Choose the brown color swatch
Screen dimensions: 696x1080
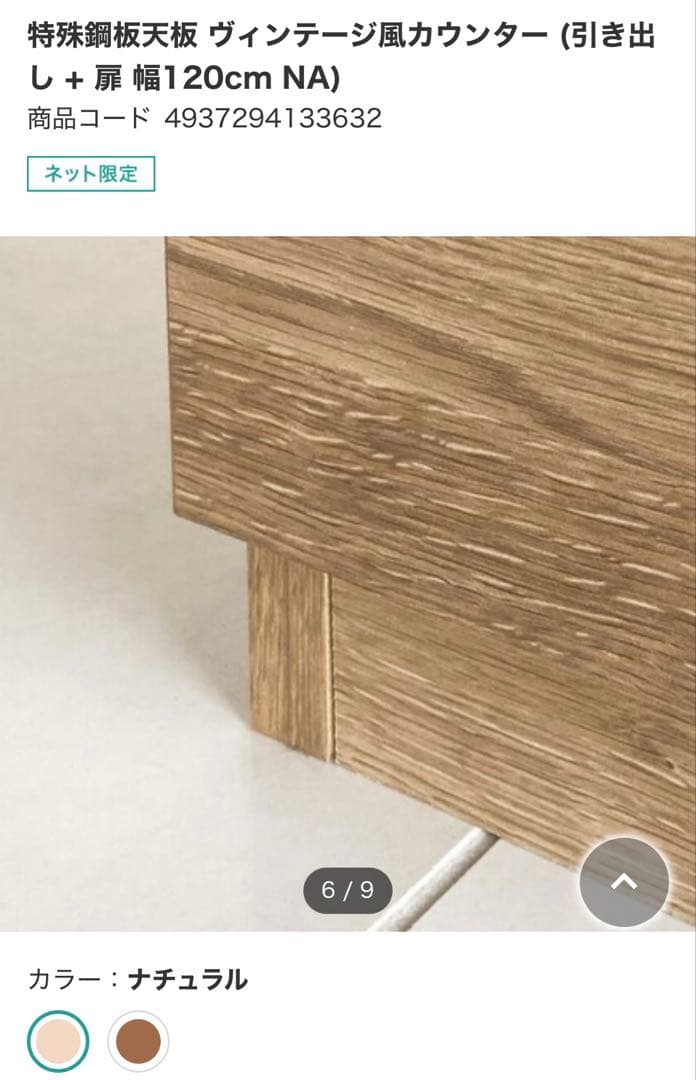coord(138,1041)
